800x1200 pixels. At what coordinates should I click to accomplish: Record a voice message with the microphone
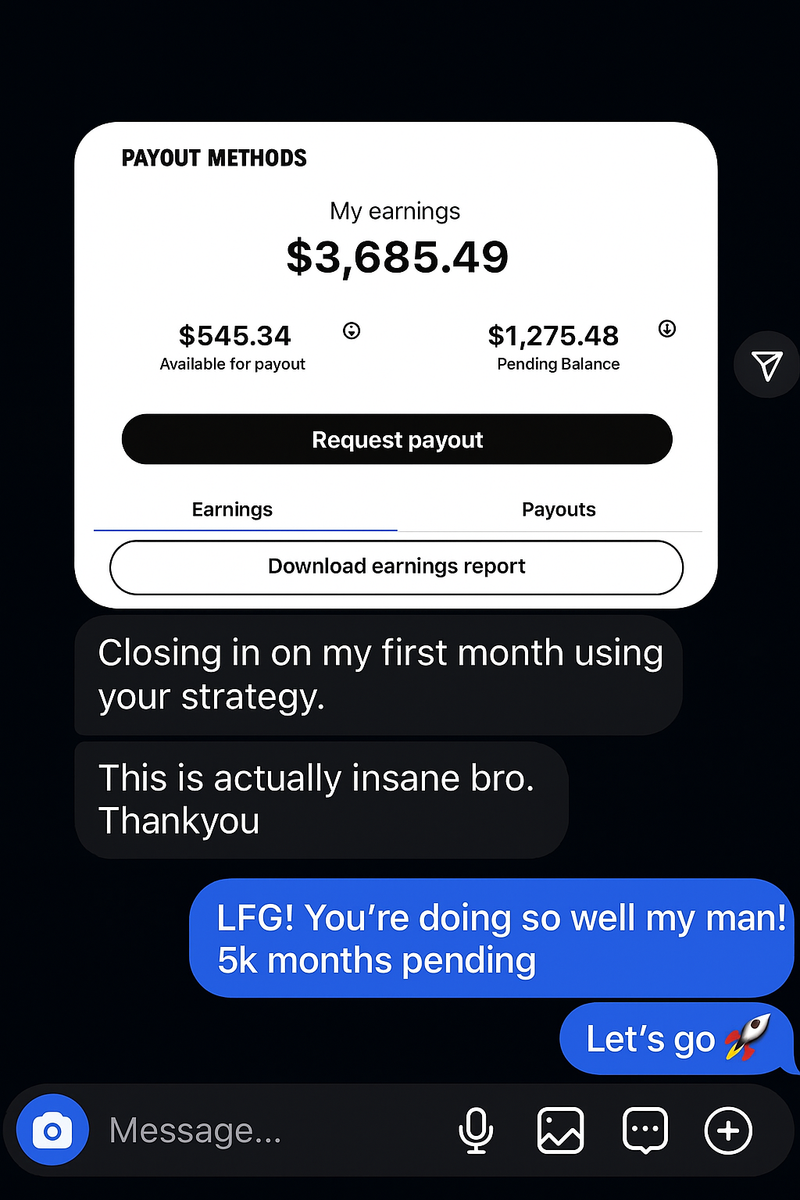[476, 1132]
